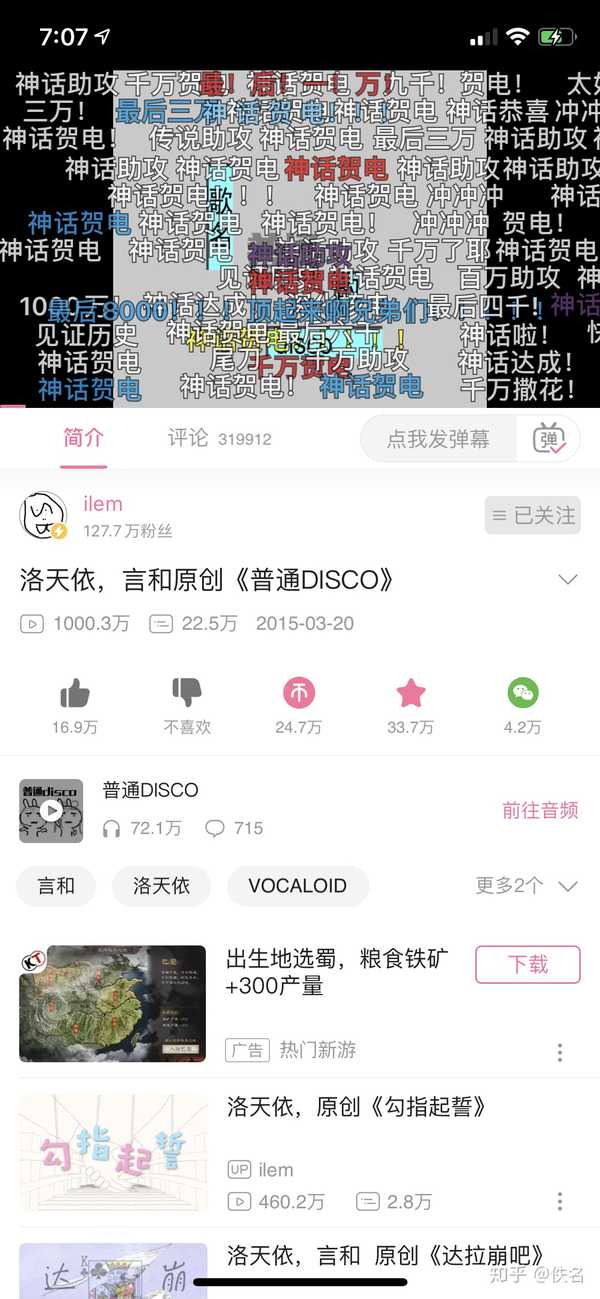Open ilem's profile avatar
The image size is (600, 1299).
43,516
